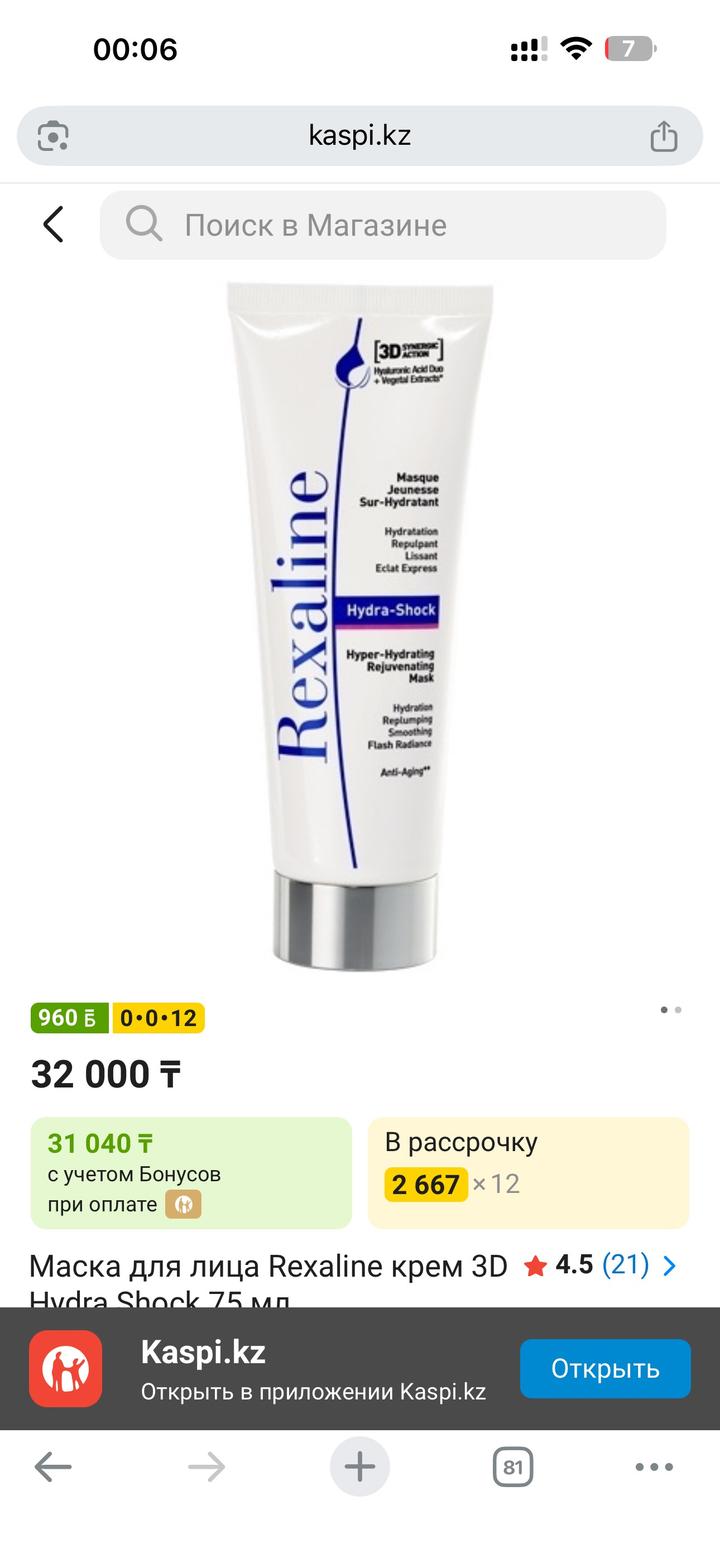Share this page from the address bar
The image size is (720, 1561).
664,136
